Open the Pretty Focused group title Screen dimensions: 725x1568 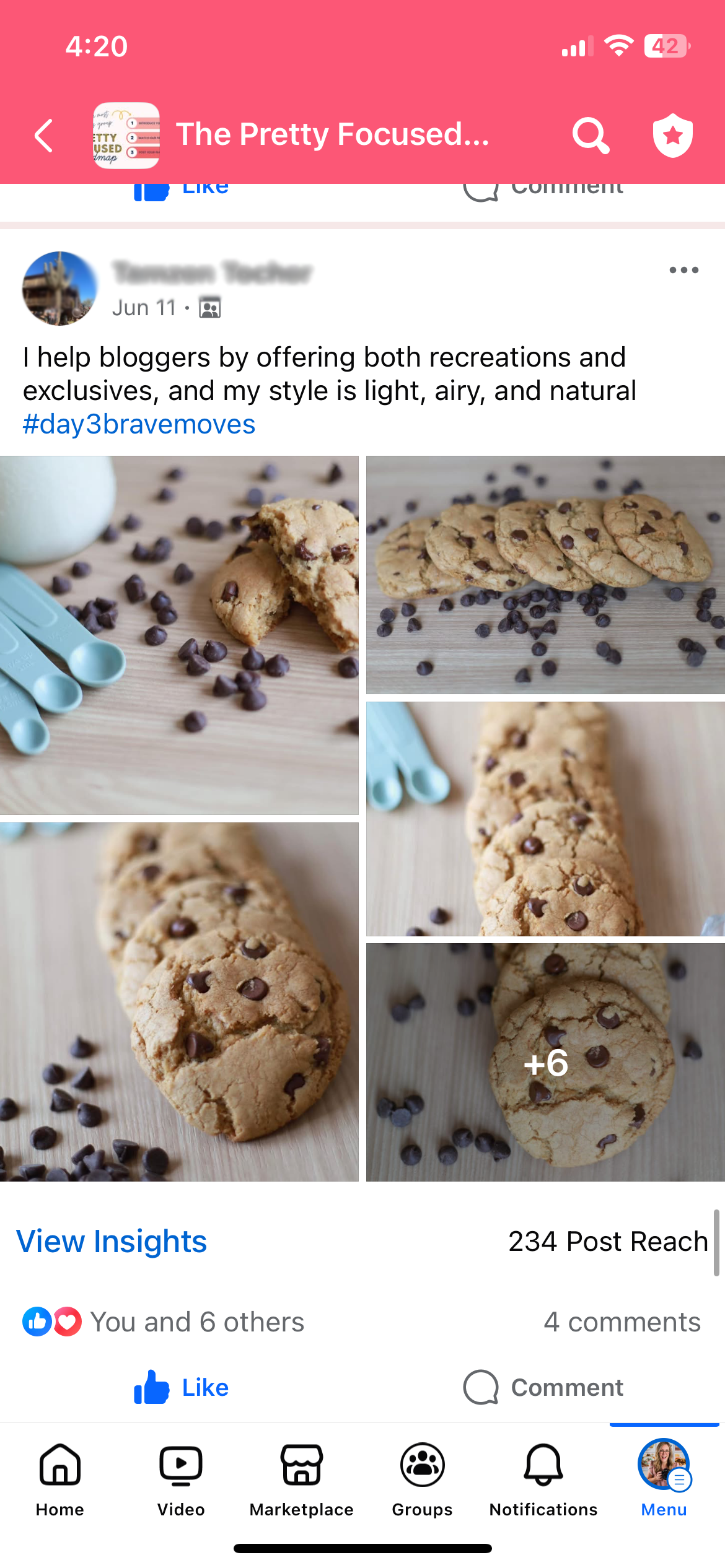pyautogui.click(x=332, y=134)
